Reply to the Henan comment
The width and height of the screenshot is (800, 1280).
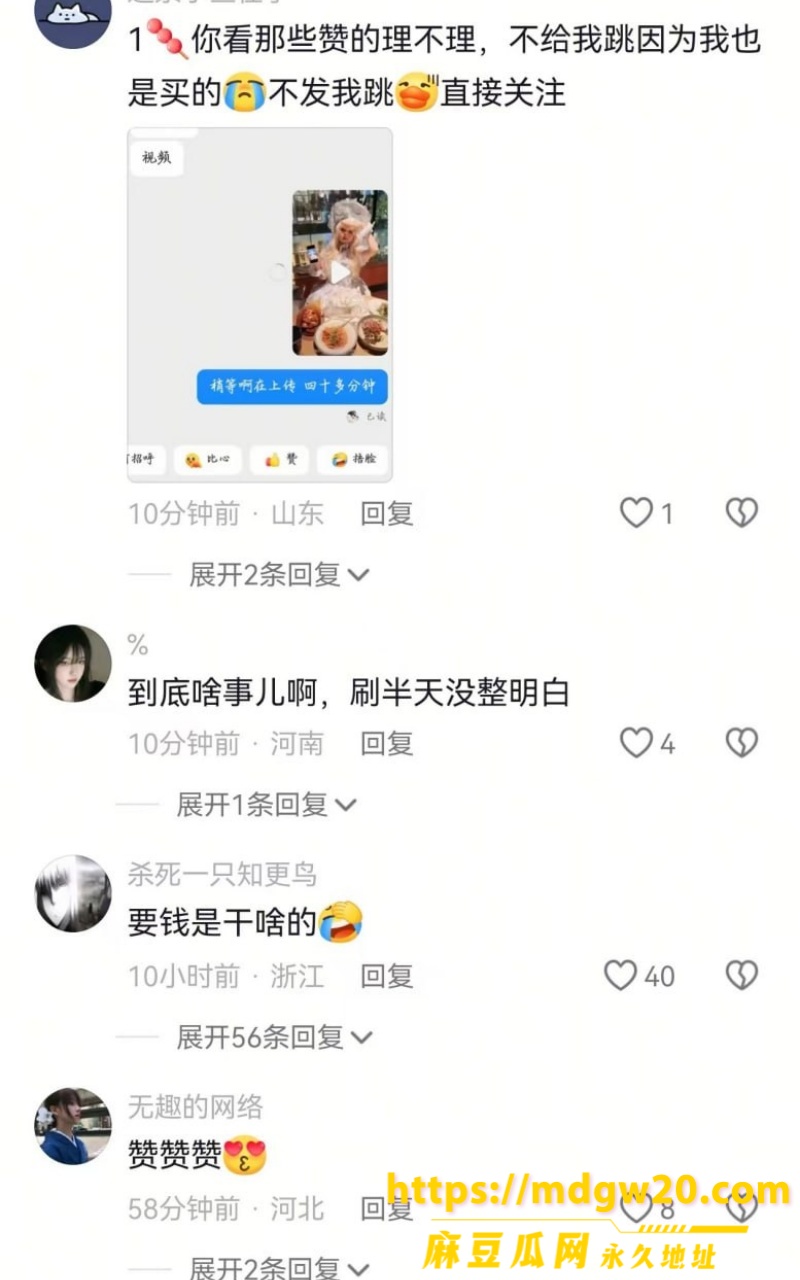click(x=387, y=744)
